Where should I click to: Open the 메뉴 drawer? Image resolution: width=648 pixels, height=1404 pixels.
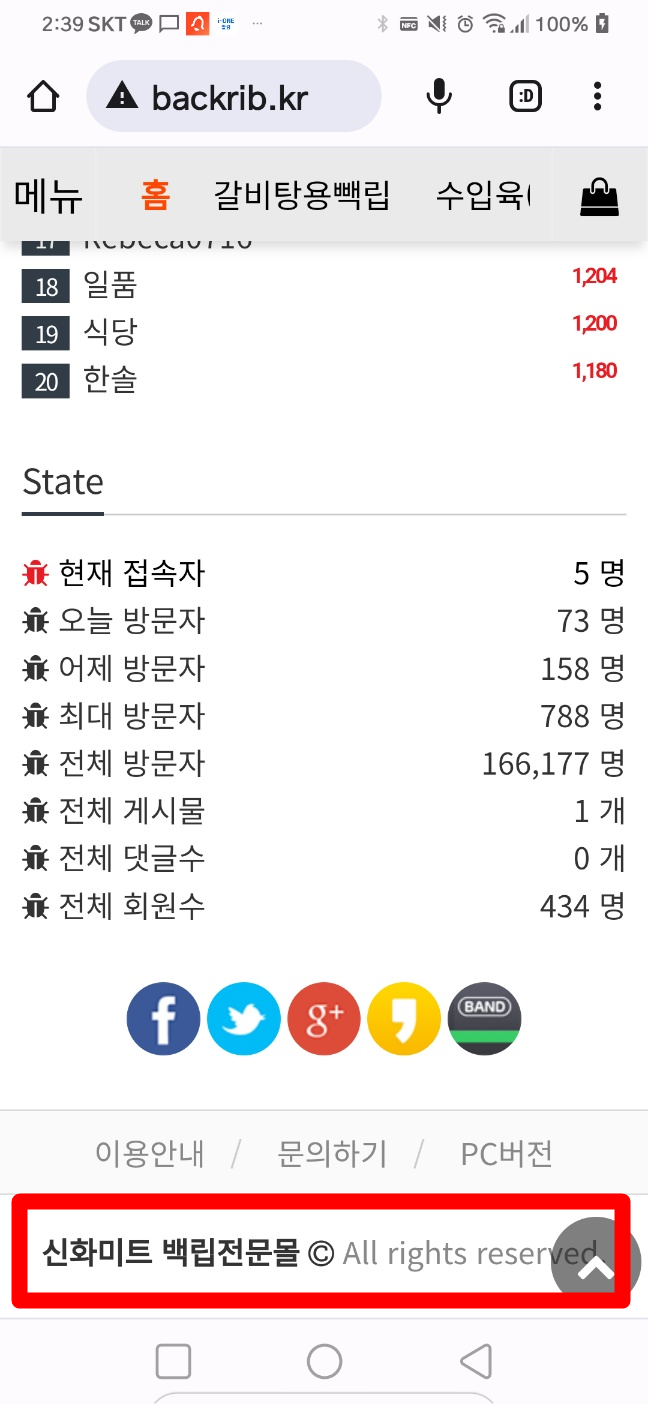coord(48,196)
